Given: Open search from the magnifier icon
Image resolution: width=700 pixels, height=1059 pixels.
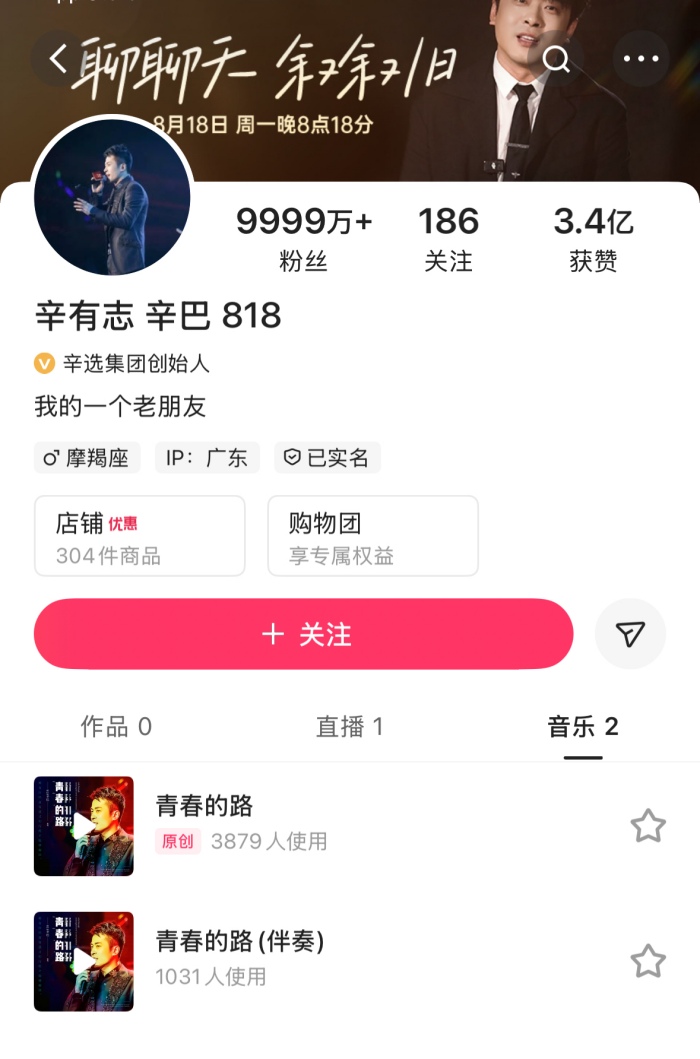Looking at the screenshot, I should tap(556, 59).
